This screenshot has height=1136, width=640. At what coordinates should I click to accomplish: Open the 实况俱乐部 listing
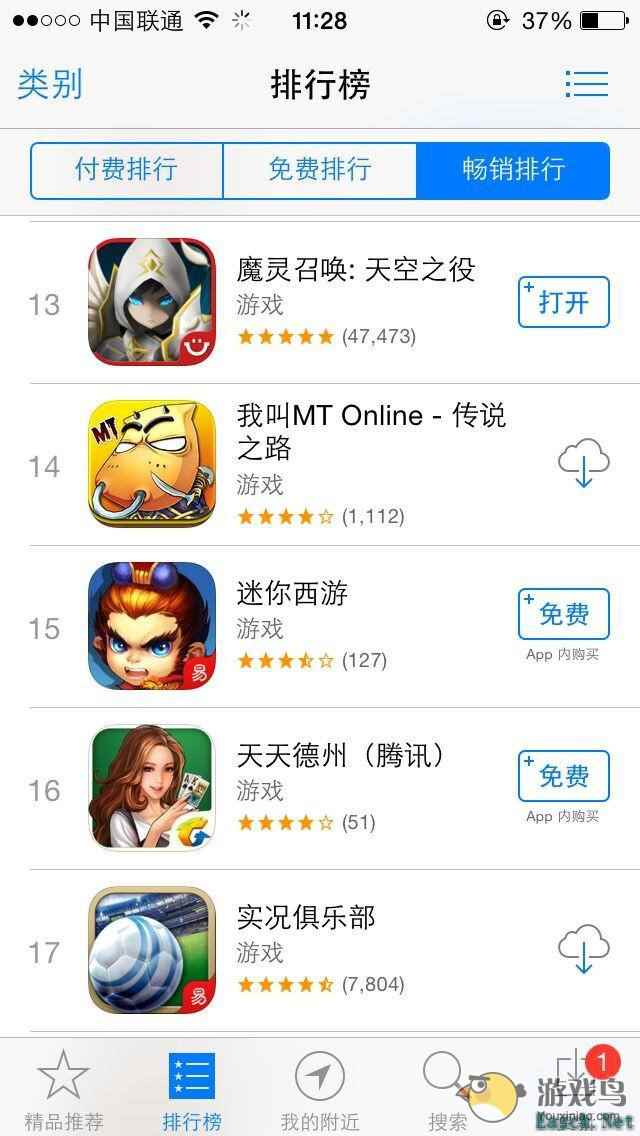[x=306, y=918]
